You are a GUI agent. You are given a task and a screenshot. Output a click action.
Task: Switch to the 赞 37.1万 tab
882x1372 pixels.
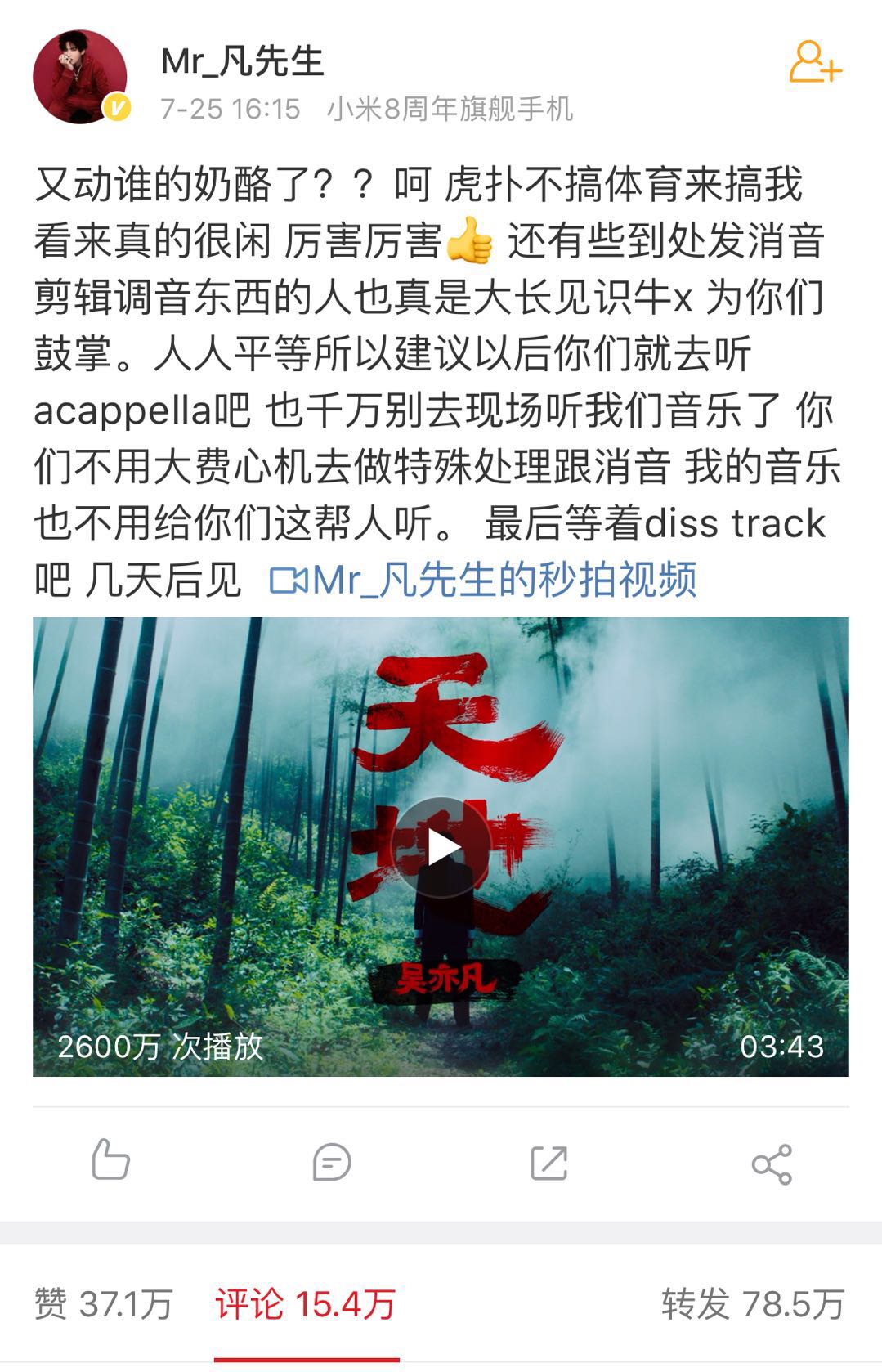pos(103,1303)
